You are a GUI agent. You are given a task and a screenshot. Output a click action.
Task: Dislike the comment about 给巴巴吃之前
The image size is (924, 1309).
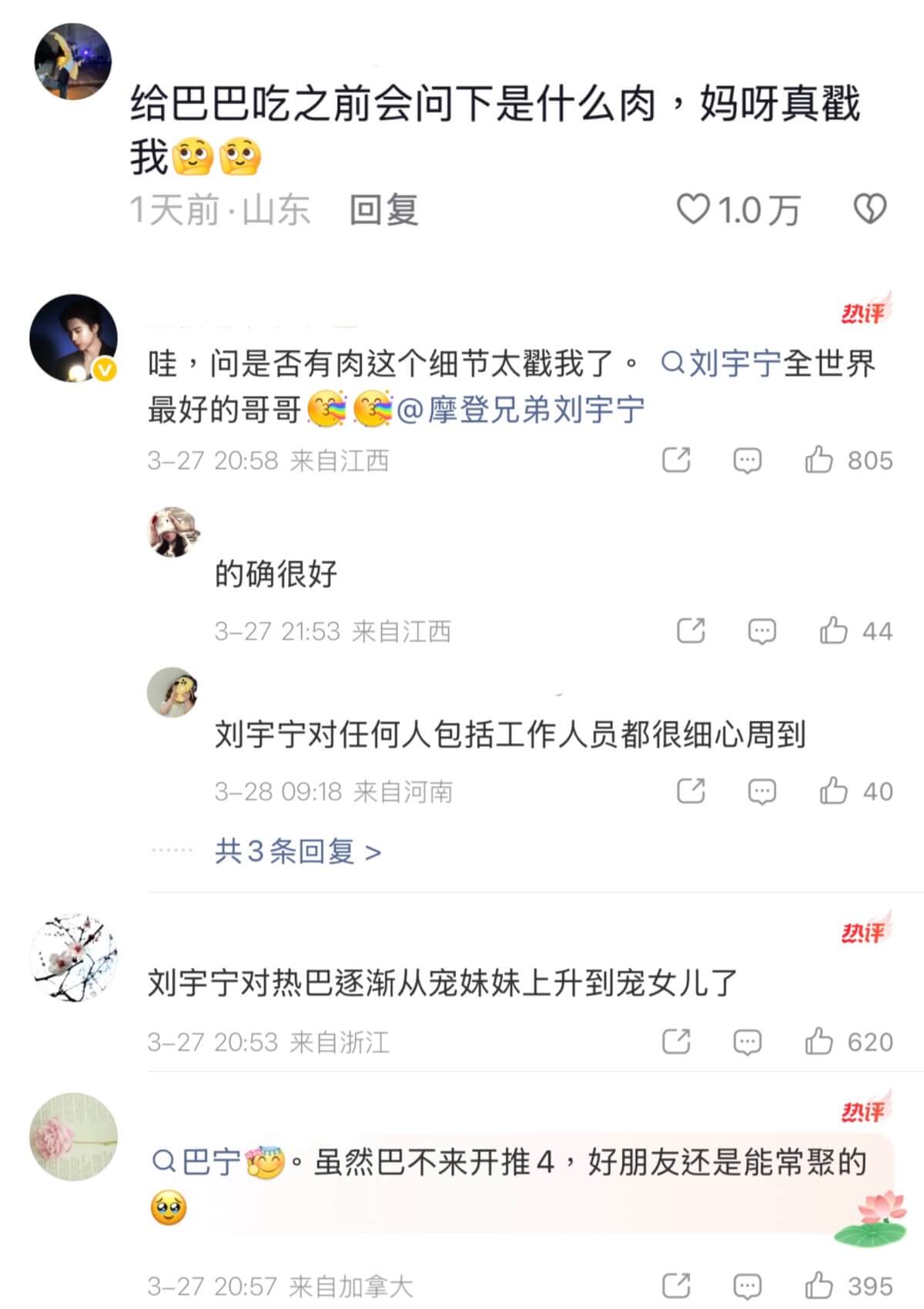870,209
